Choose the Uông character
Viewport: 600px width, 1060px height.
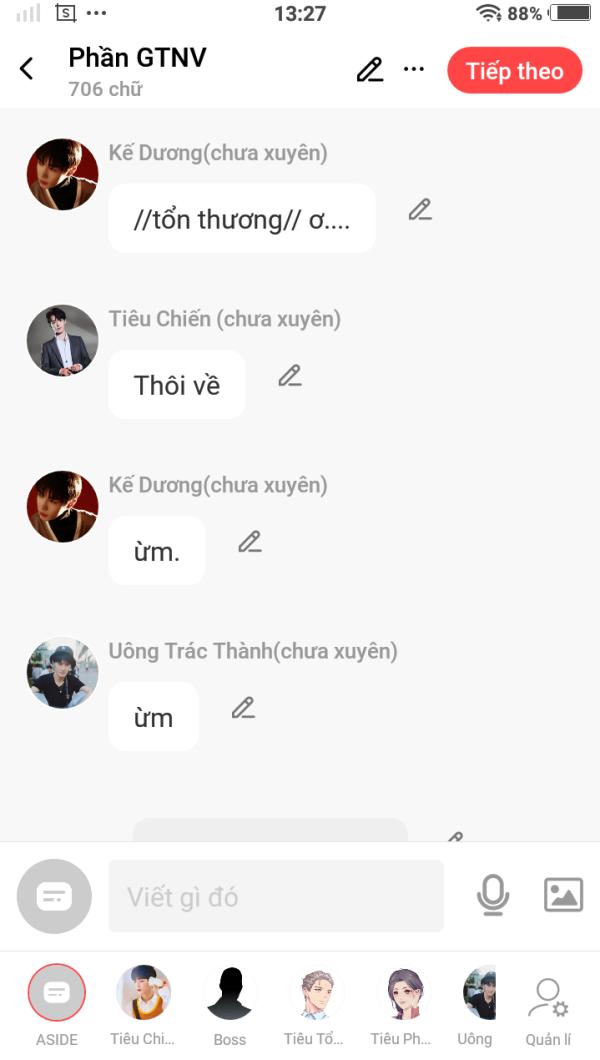click(477, 1005)
